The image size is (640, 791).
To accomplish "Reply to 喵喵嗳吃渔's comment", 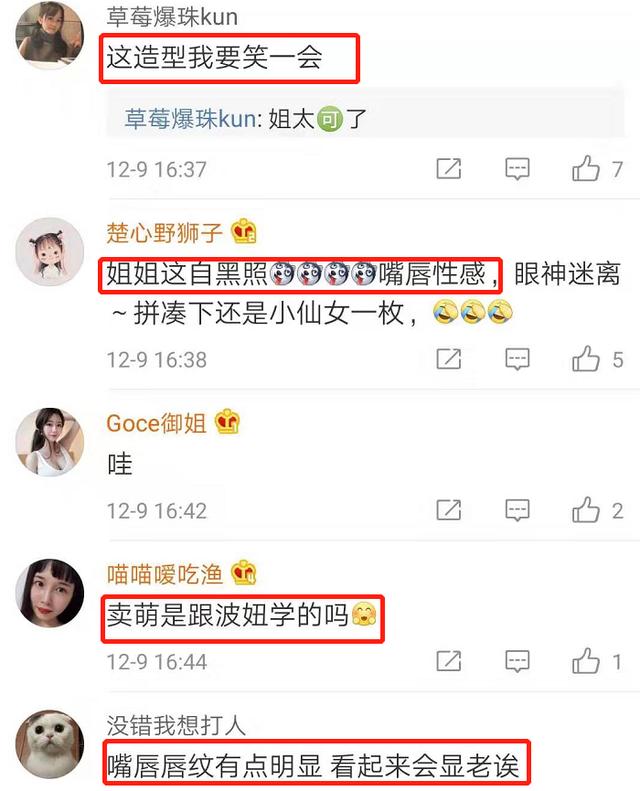I will [x=517, y=661].
